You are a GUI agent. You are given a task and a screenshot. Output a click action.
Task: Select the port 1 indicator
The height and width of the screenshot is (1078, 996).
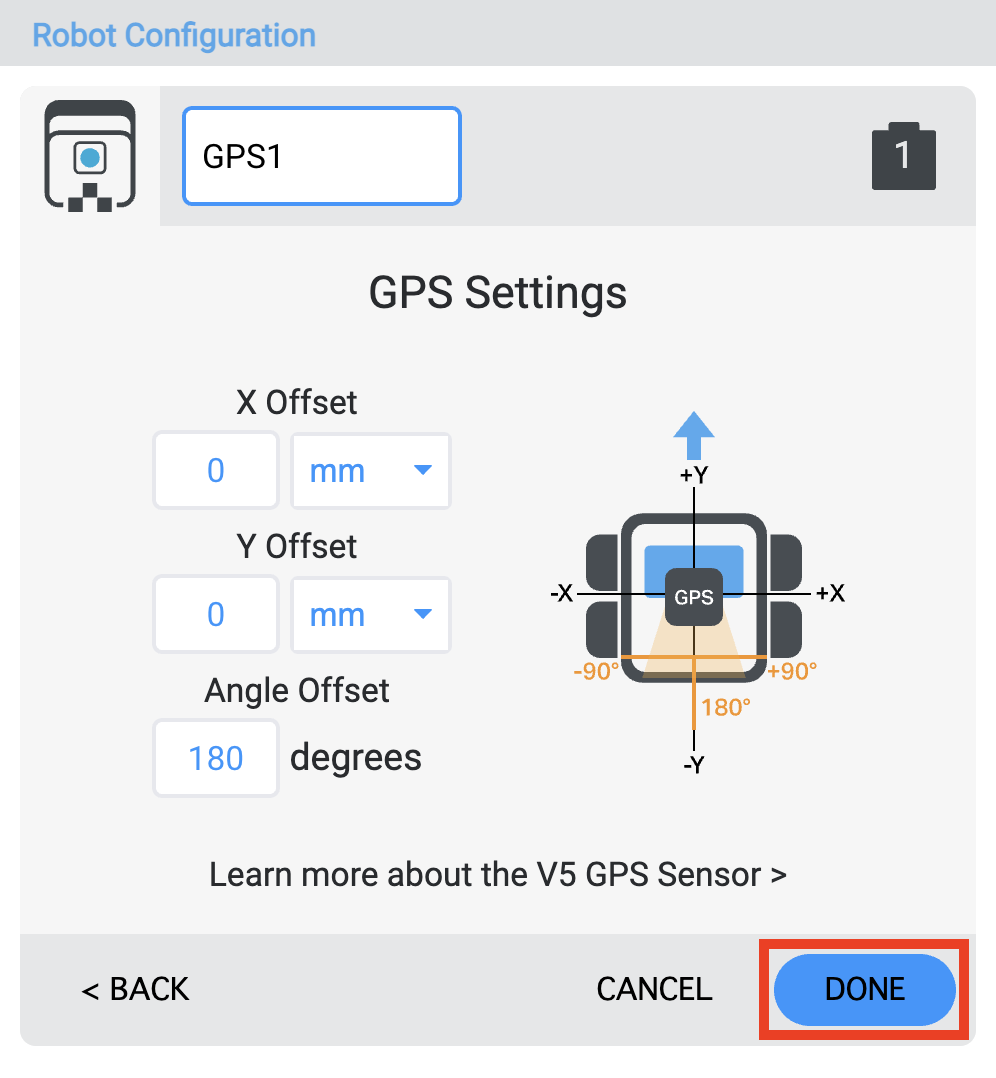point(903,157)
